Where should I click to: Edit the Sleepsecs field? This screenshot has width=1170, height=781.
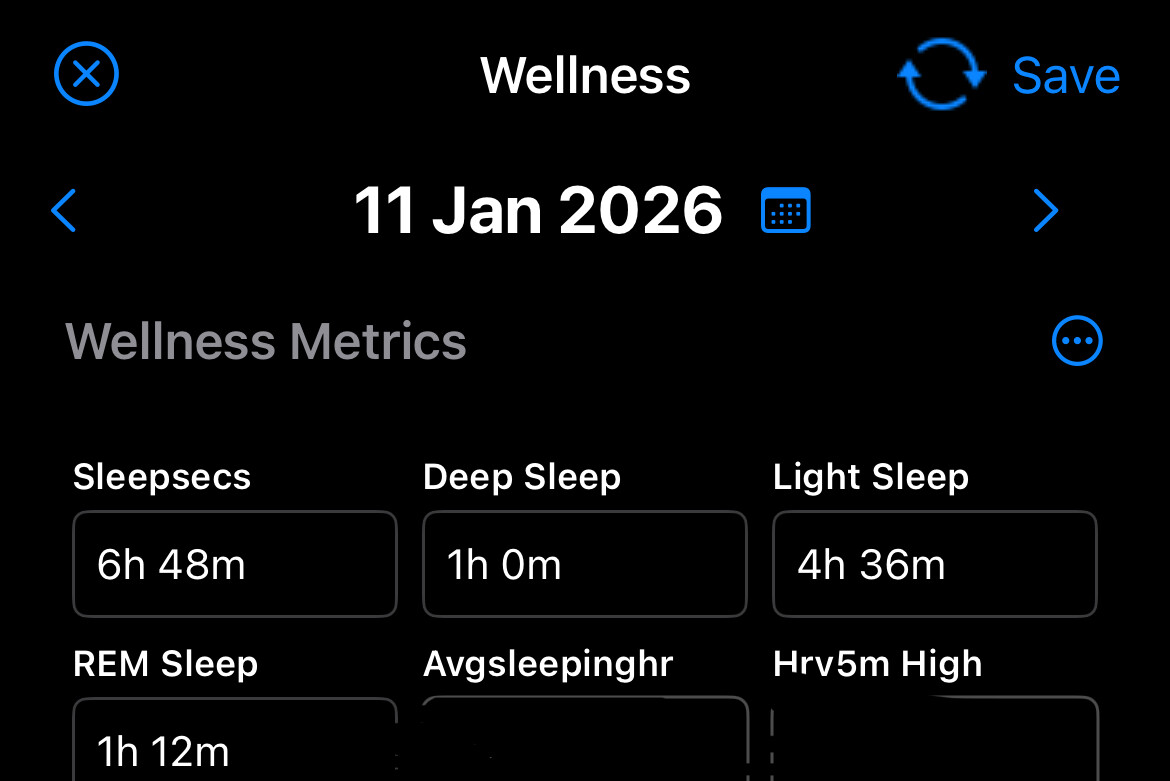coord(235,565)
